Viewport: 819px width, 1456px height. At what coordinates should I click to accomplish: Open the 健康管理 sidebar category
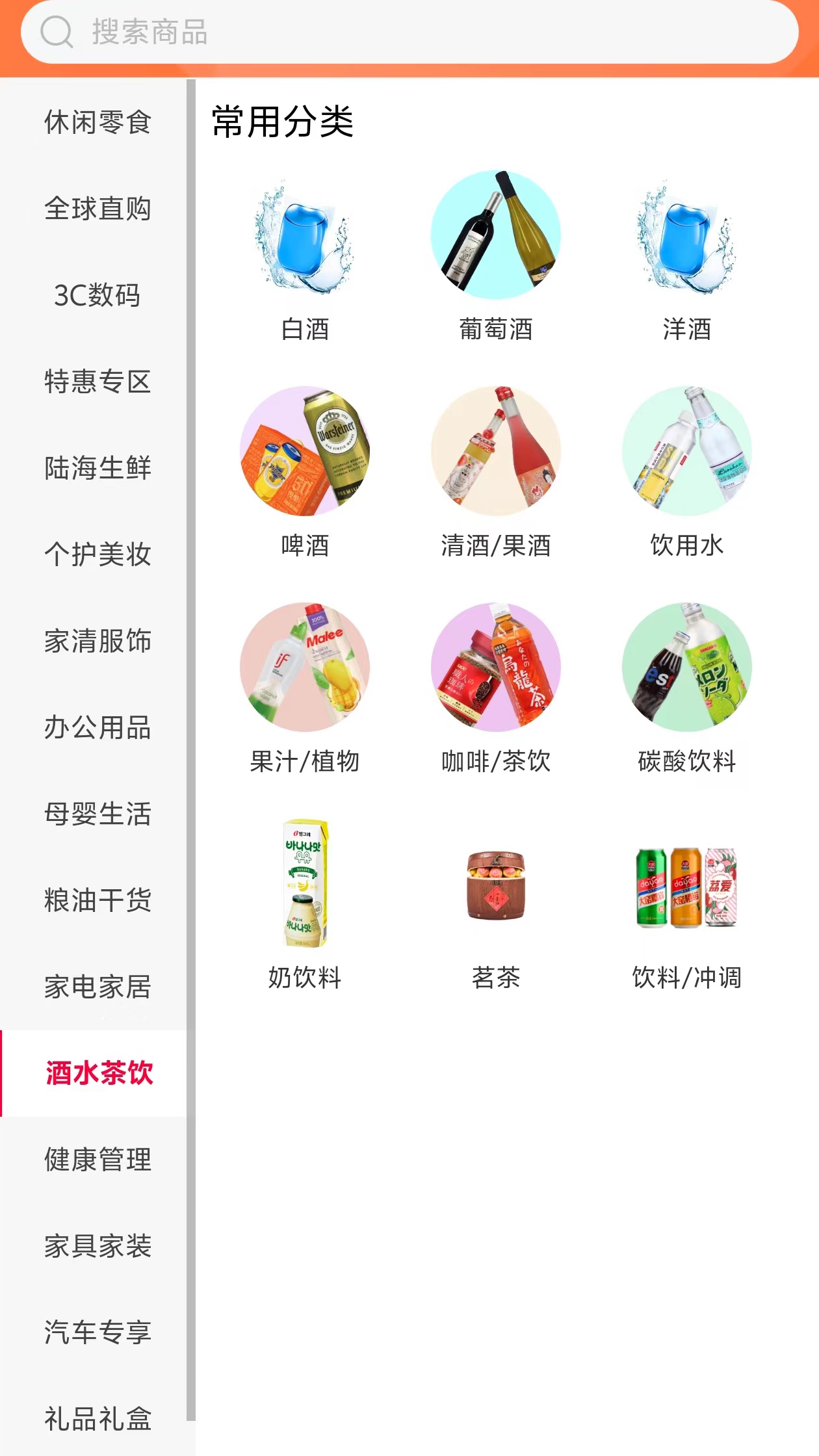pyautogui.click(x=97, y=1160)
